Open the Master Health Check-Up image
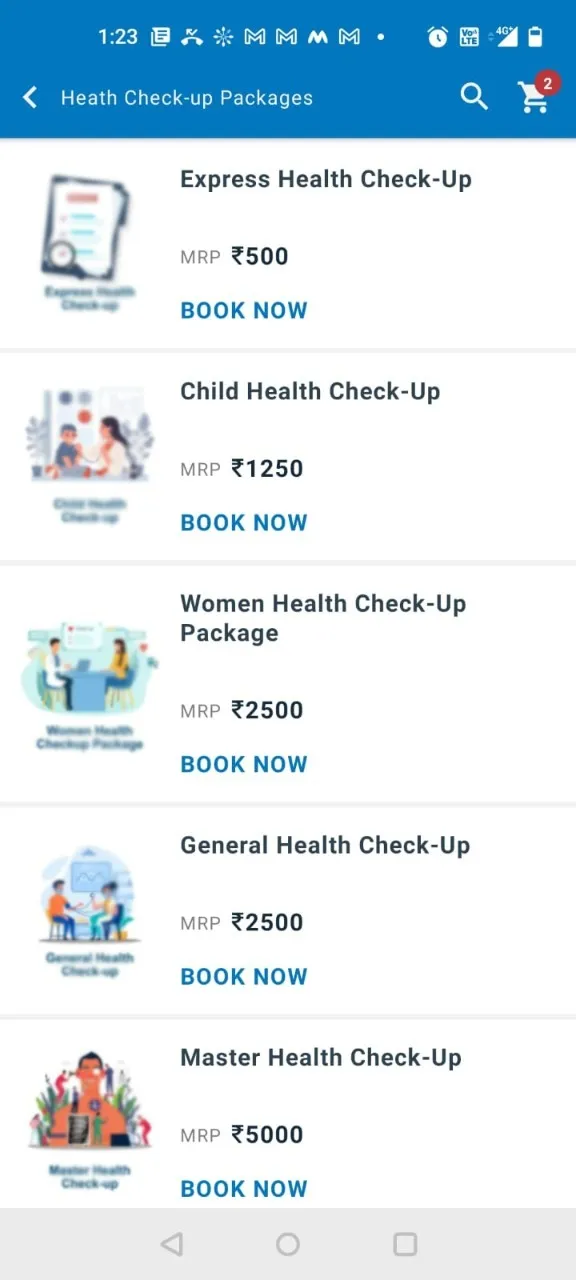576x1280 pixels. coord(90,1120)
